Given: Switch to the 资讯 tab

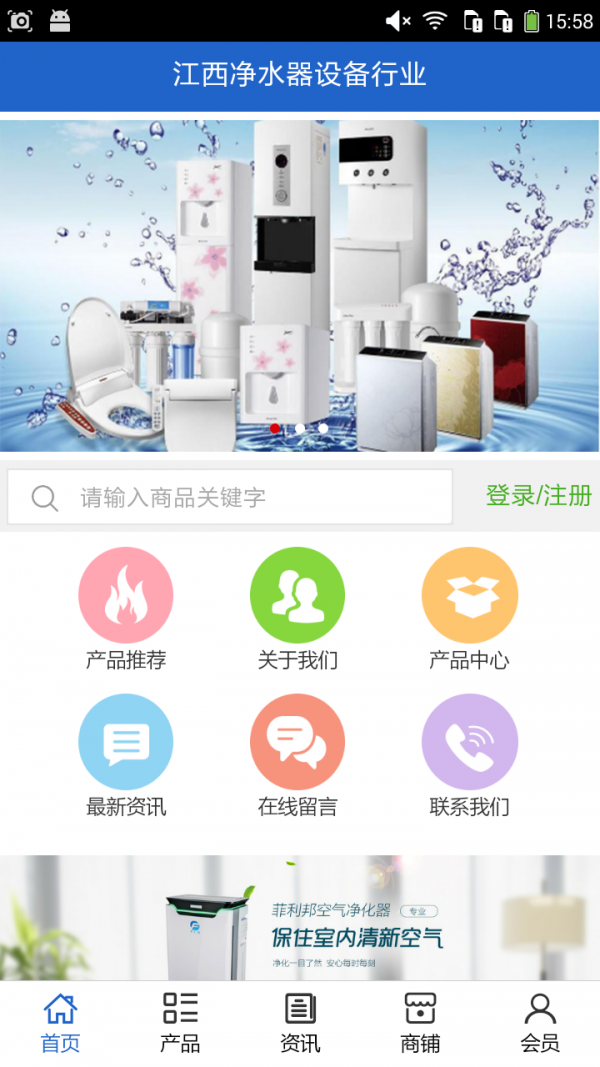Looking at the screenshot, I should pos(300,1023).
